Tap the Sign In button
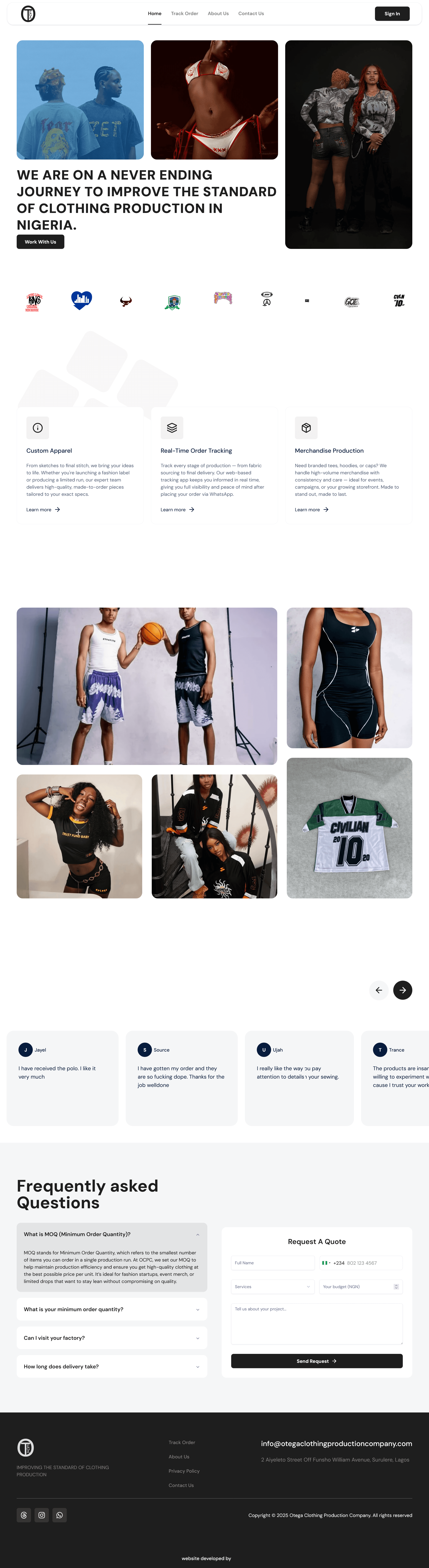 392,13
